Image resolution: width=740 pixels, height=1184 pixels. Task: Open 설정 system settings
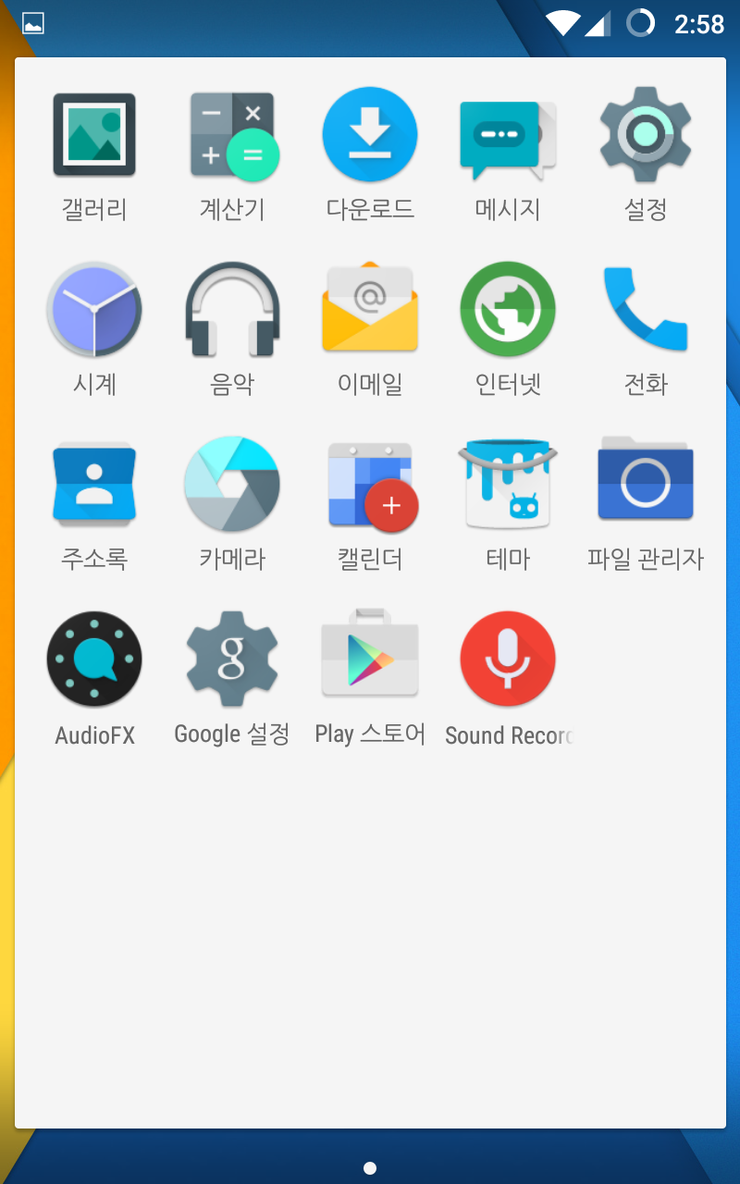(x=645, y=135)
